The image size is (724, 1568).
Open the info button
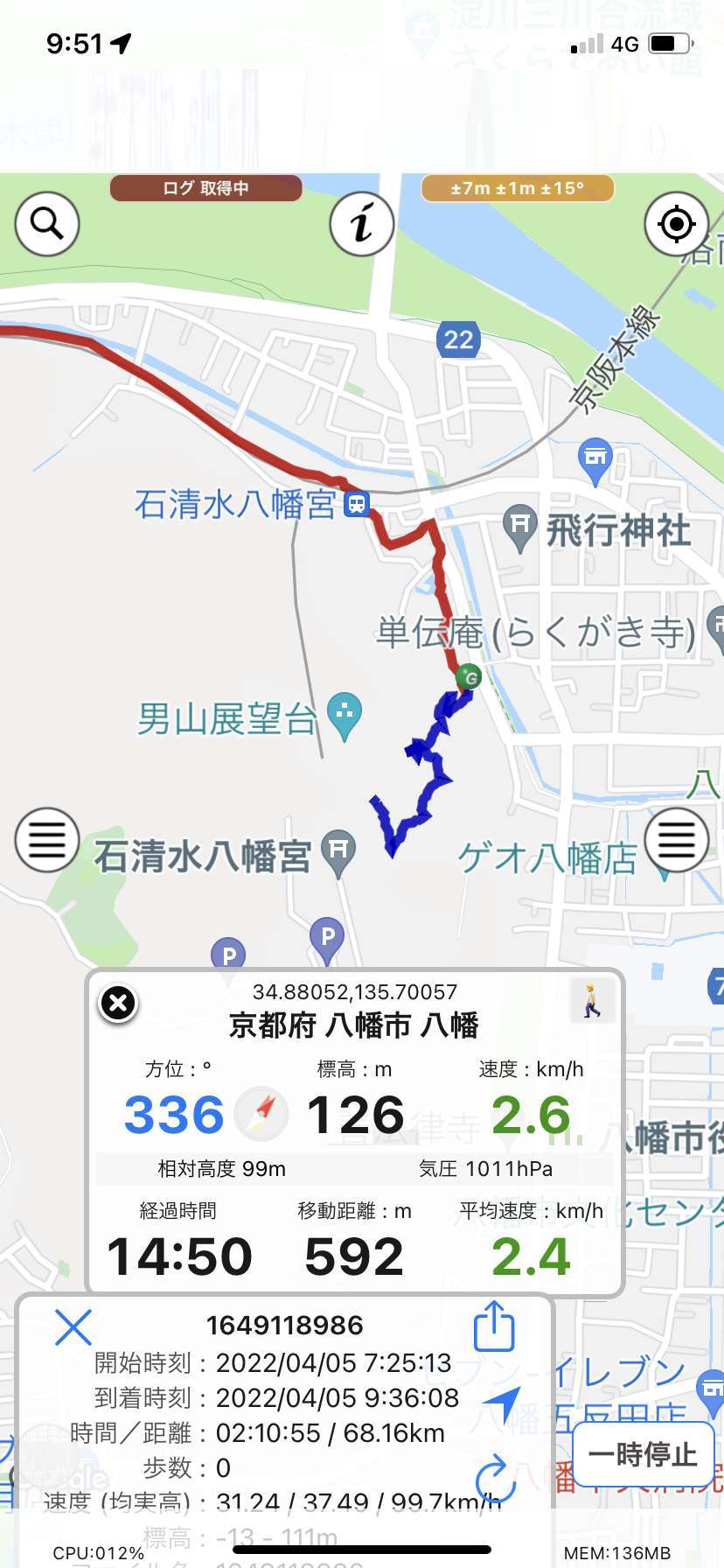(x=362, y=224)
